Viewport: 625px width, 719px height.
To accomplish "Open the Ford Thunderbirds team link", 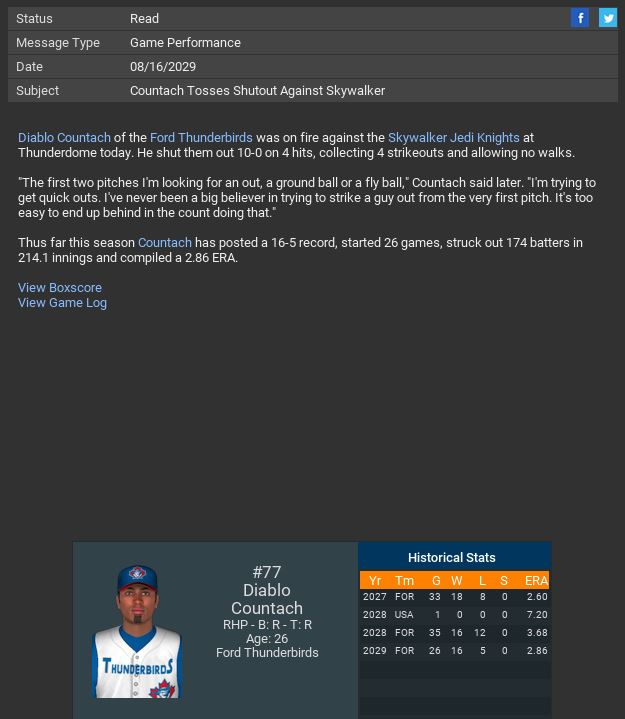I will pyautogui.click(x=201, y=137).
